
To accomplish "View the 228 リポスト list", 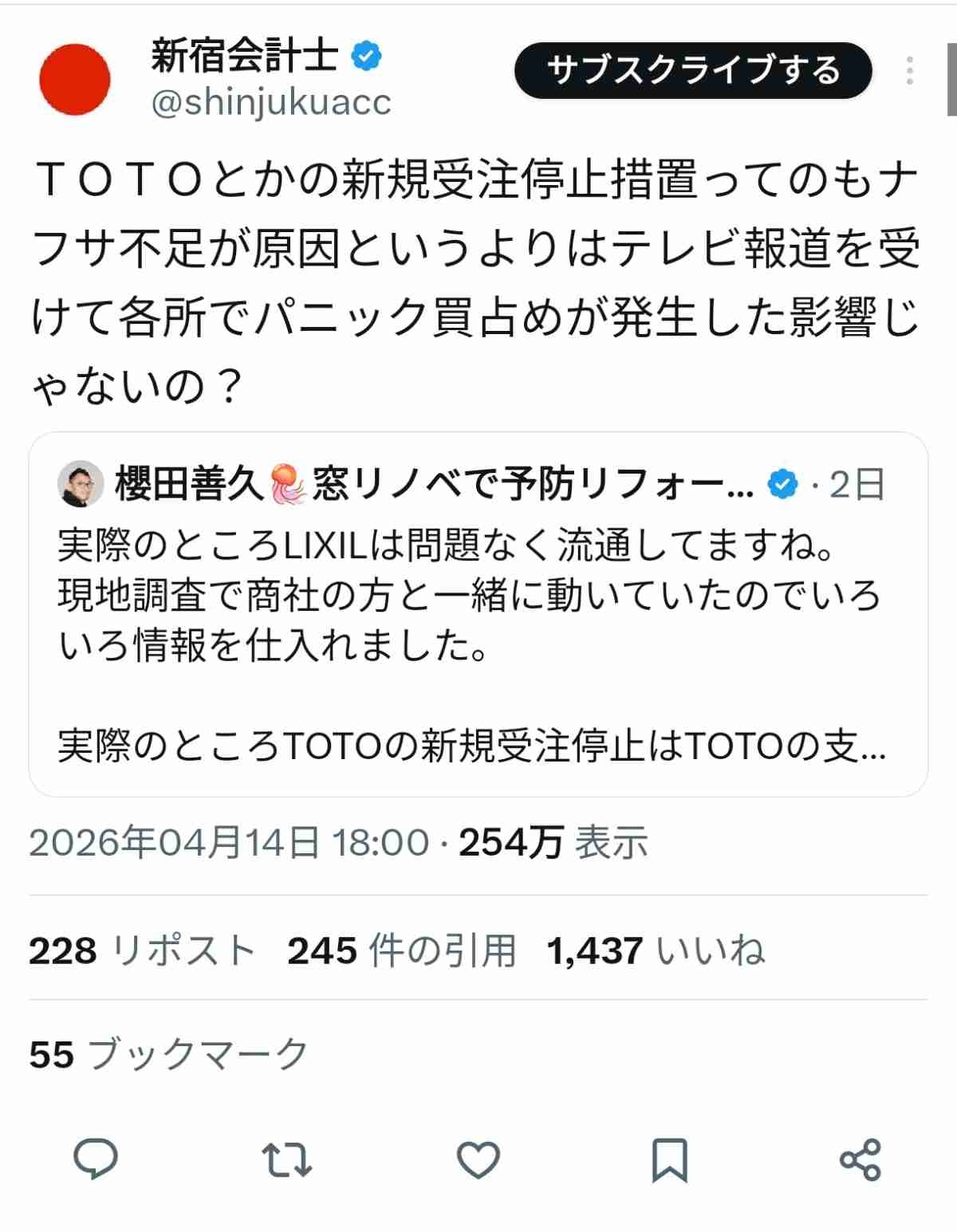I will 142,951.
